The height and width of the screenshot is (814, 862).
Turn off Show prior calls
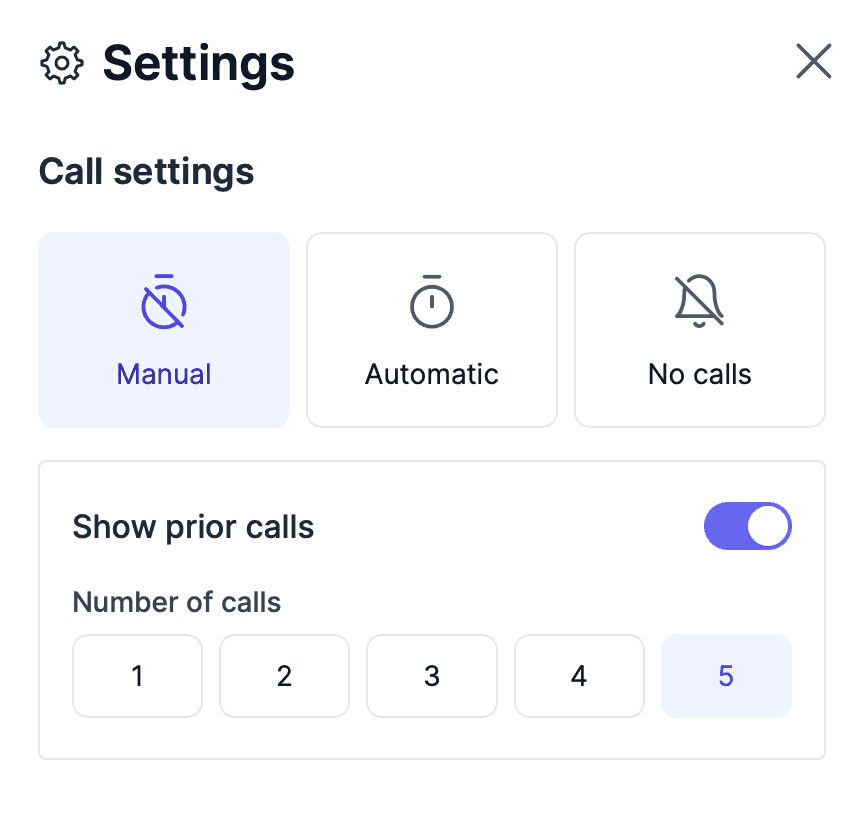tap(747, 526)
